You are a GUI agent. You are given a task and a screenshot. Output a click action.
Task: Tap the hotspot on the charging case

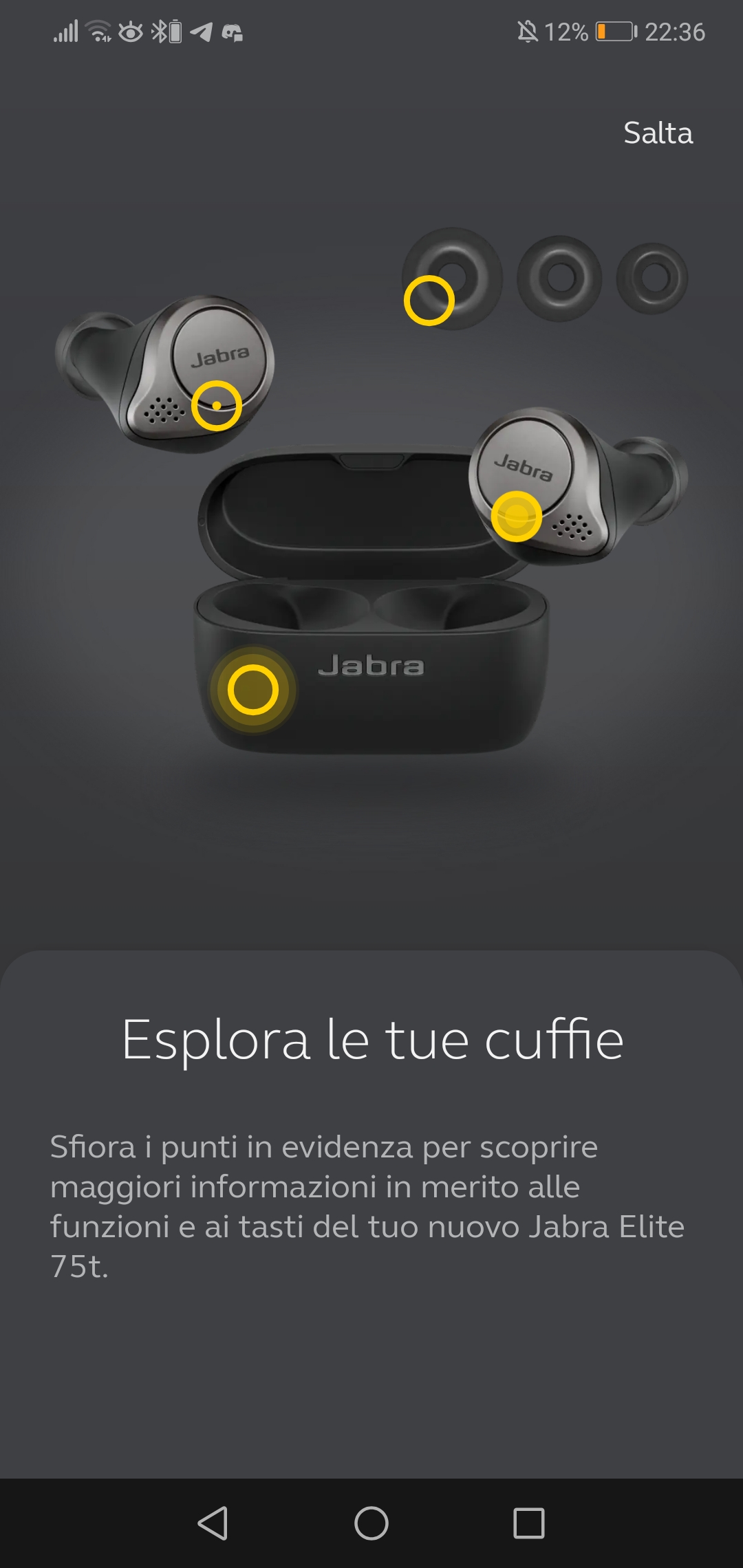(x=253, y=689)
